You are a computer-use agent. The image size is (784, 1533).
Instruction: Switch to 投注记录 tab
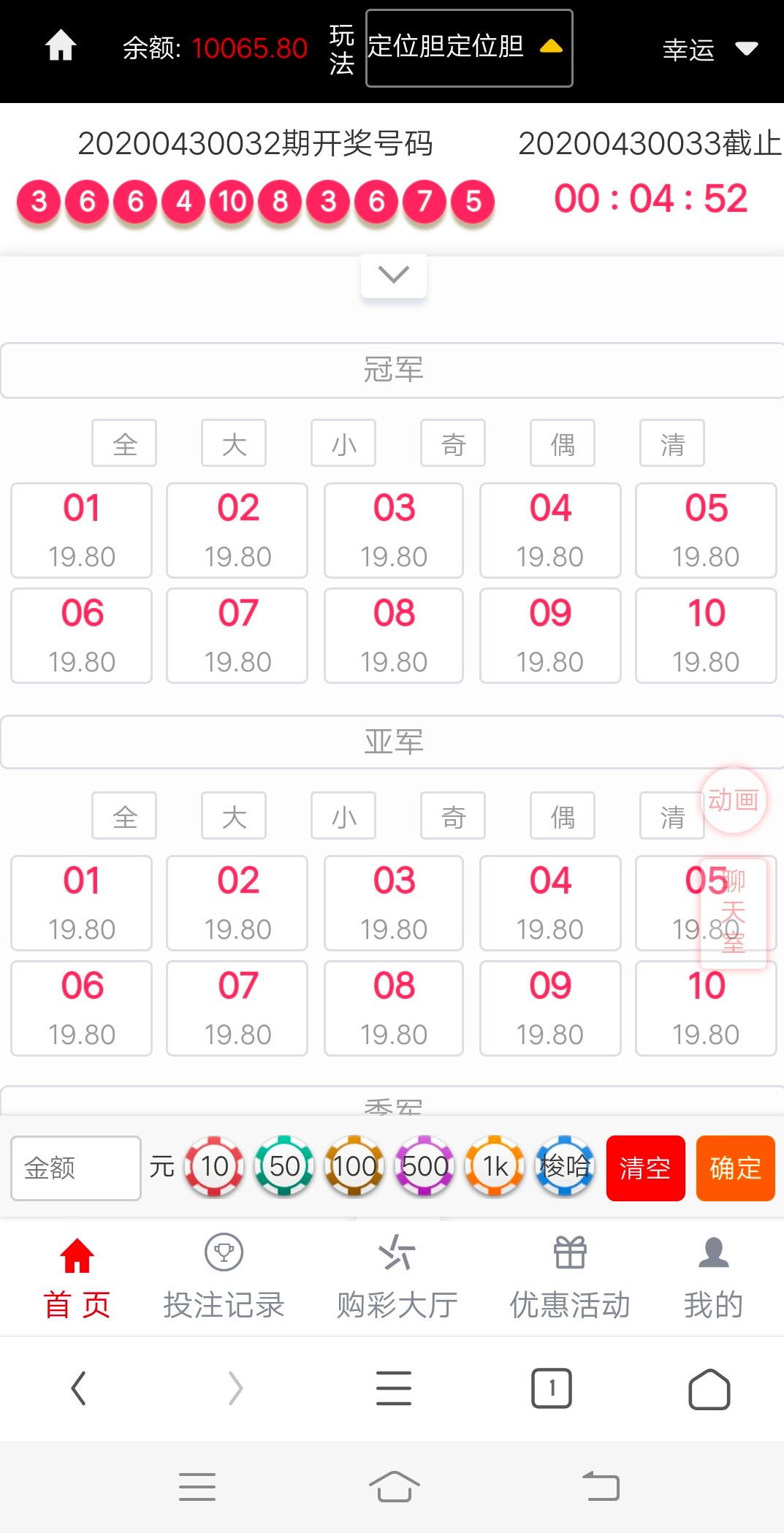pos(224,1277)
